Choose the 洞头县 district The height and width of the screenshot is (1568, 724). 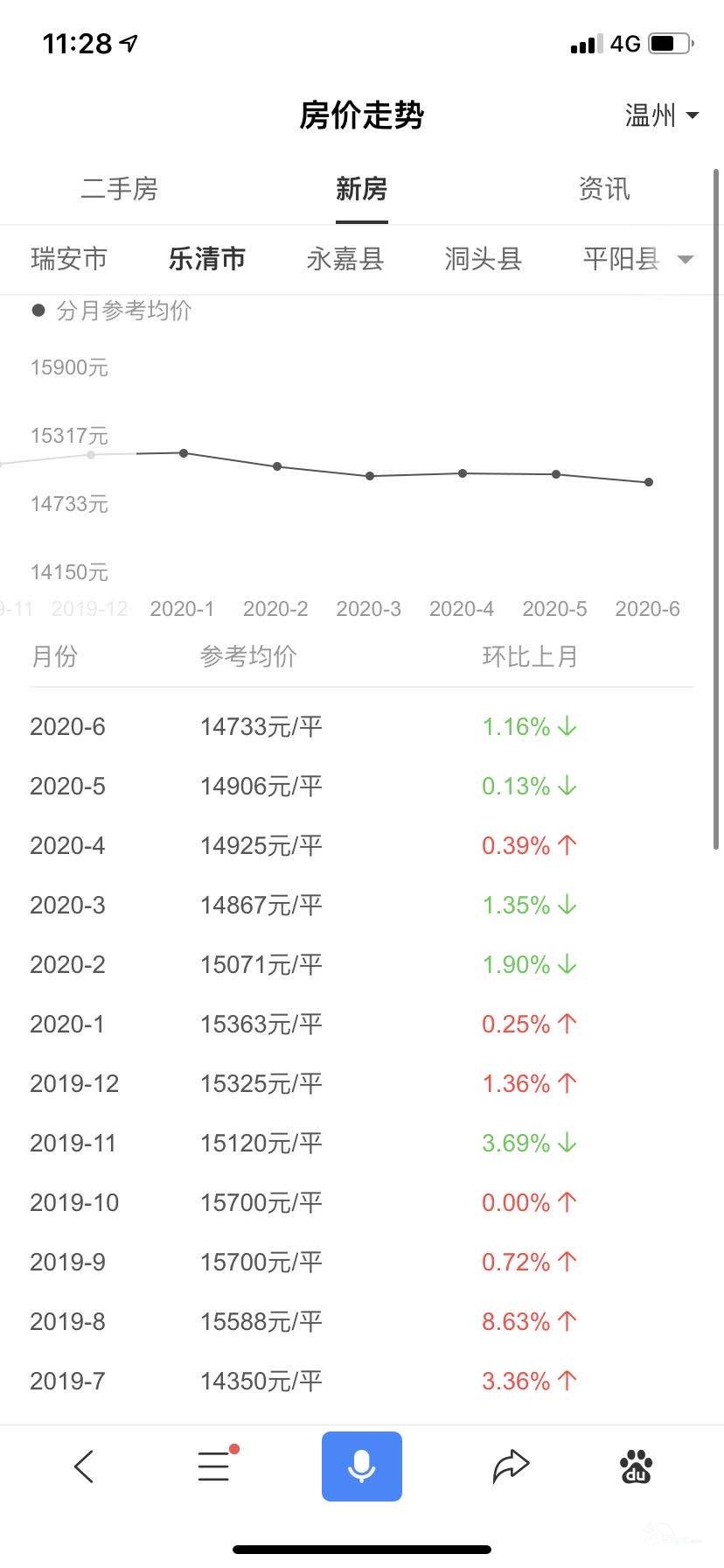tap(484, 259)
